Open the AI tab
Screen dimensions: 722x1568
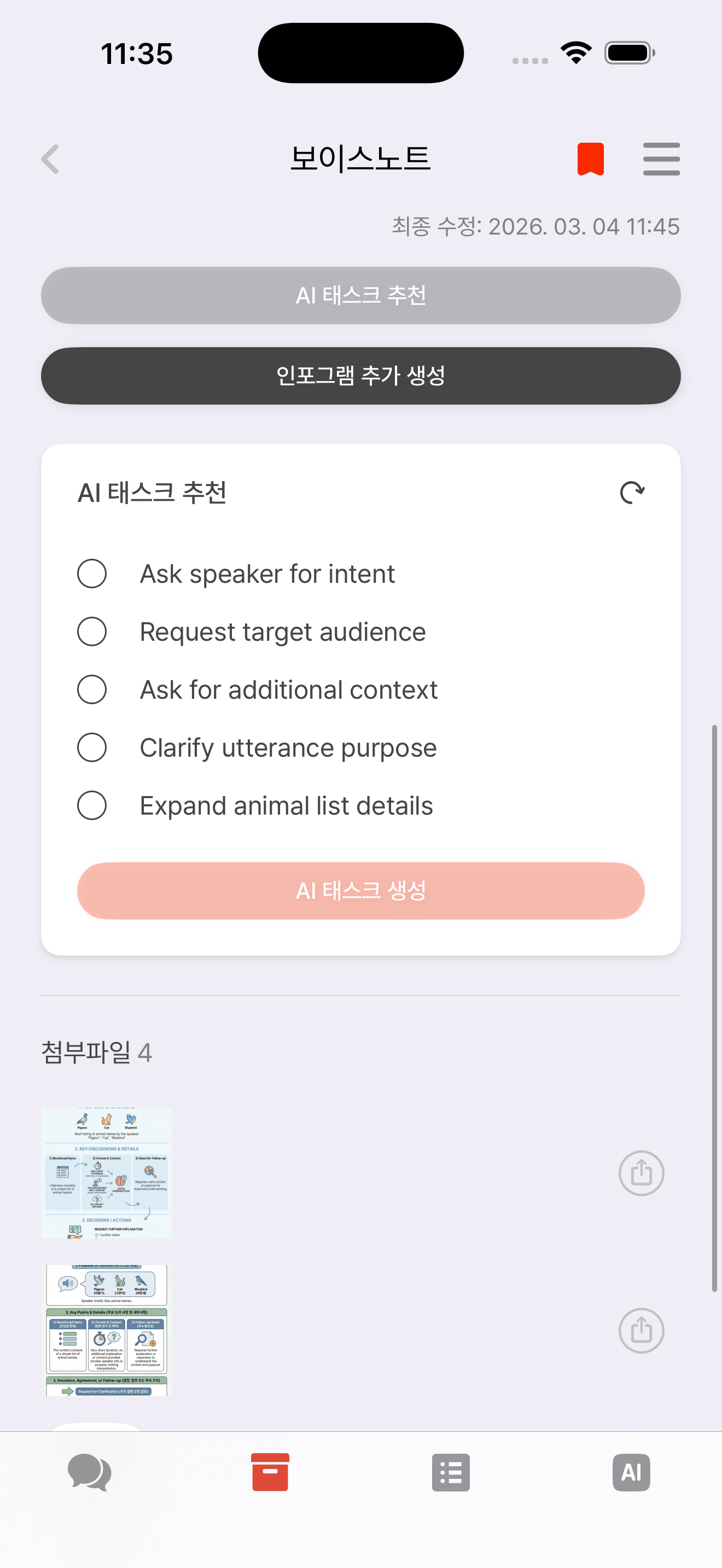[631, 1472]
